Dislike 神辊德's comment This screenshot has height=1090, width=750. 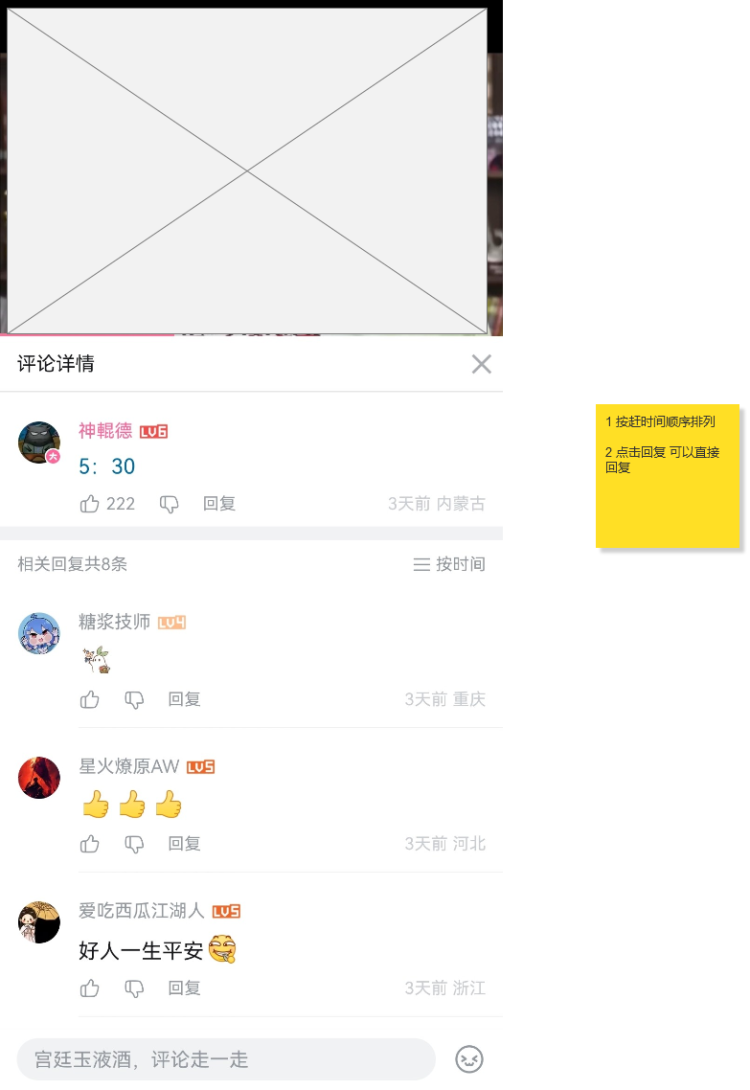[170, 504]
